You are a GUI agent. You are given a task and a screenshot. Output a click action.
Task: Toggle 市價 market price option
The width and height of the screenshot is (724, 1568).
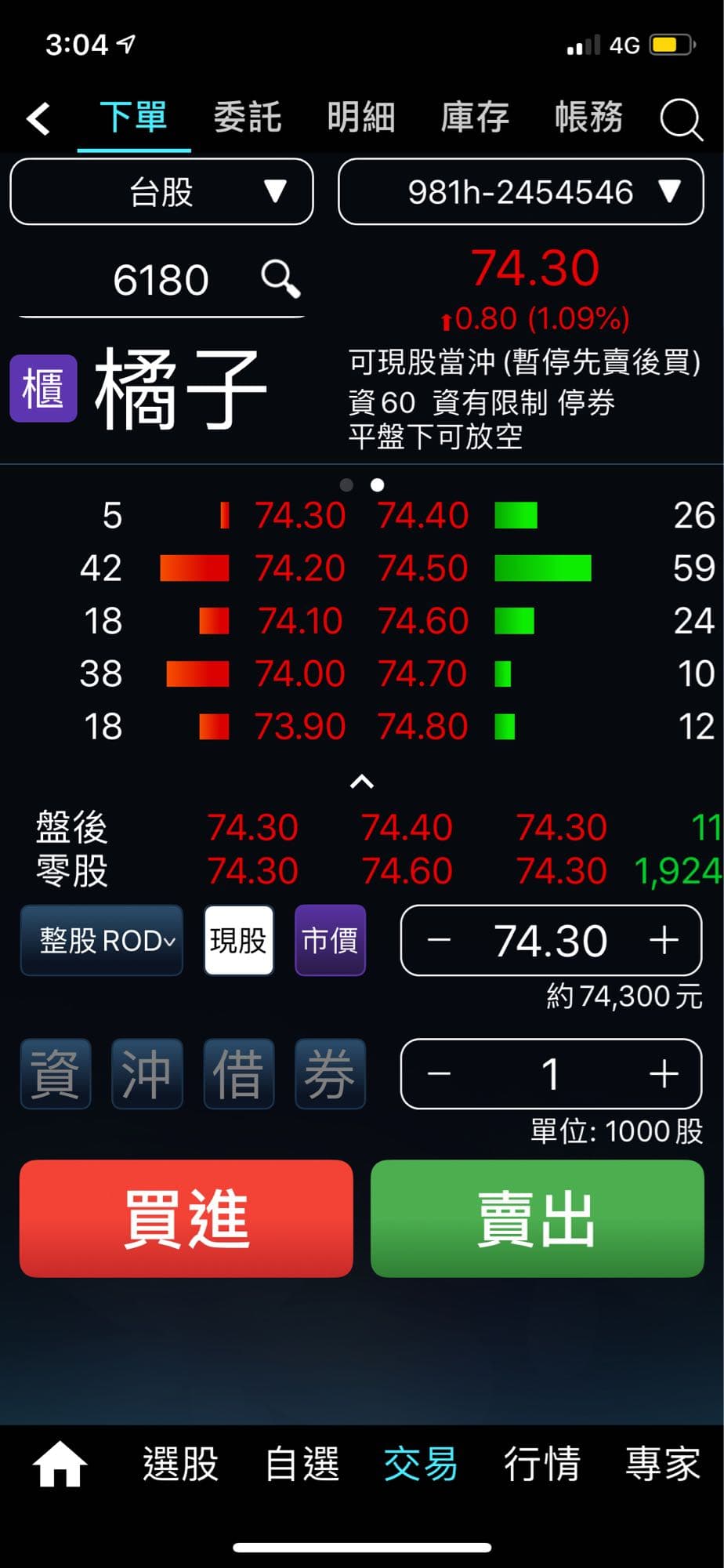(x=329, y=940)
